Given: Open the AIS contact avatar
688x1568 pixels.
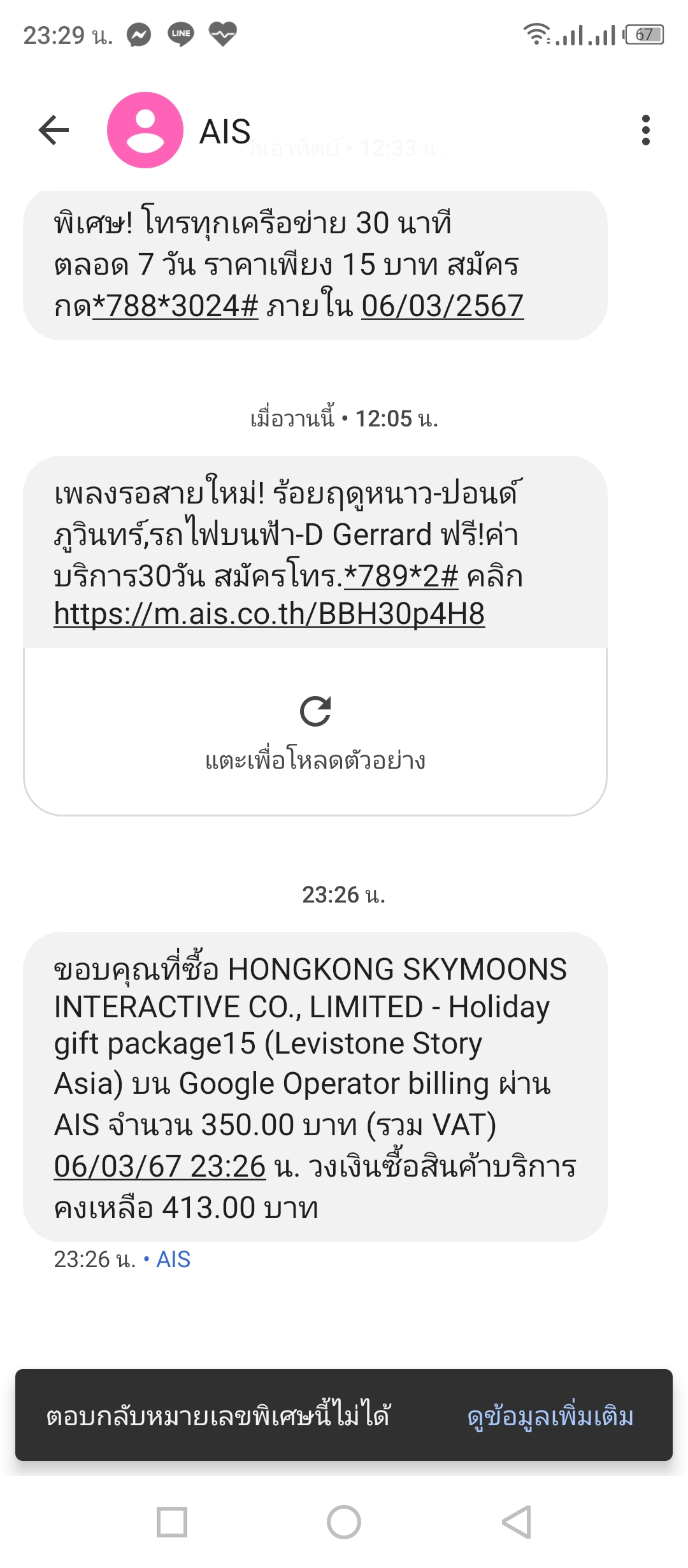Looking at the screenshot, I should (x=145, y=130).
